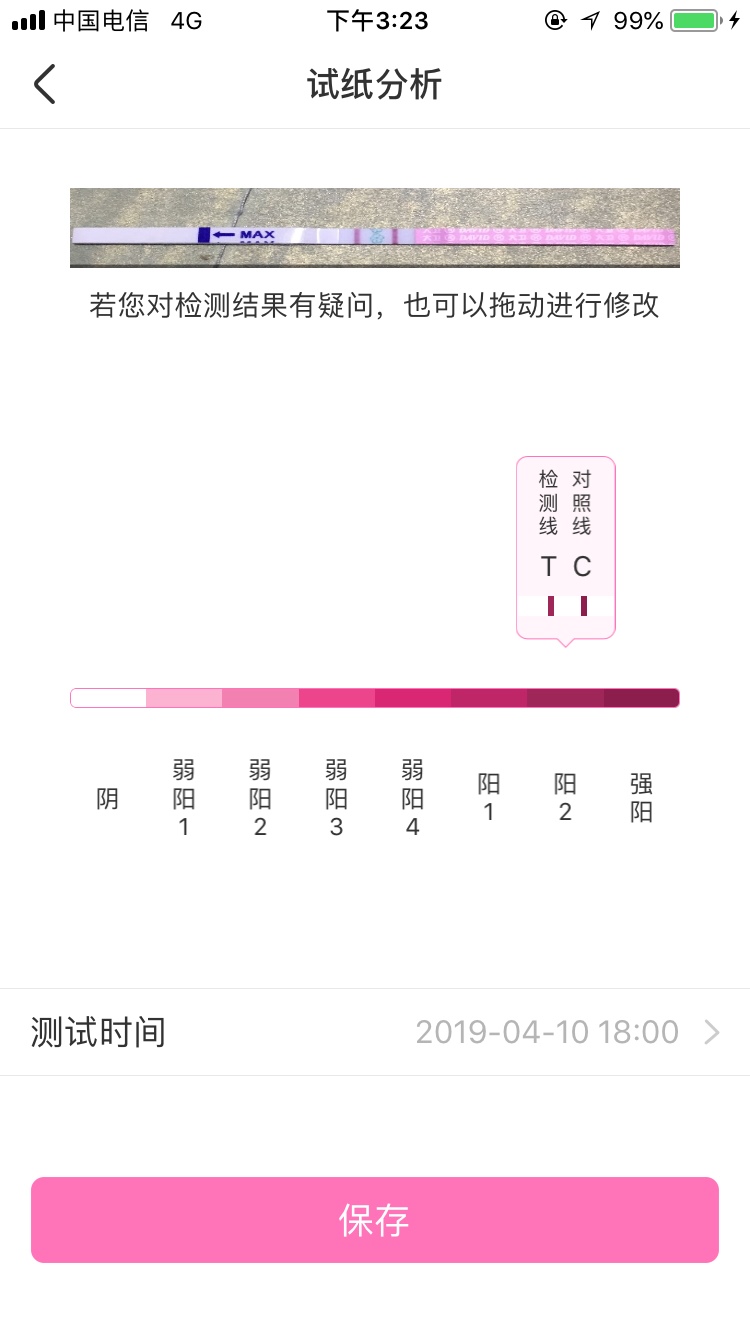Open the 测试时间 date and time picker
This screenshot has height=1334, width=750.
click(375, 1032)
